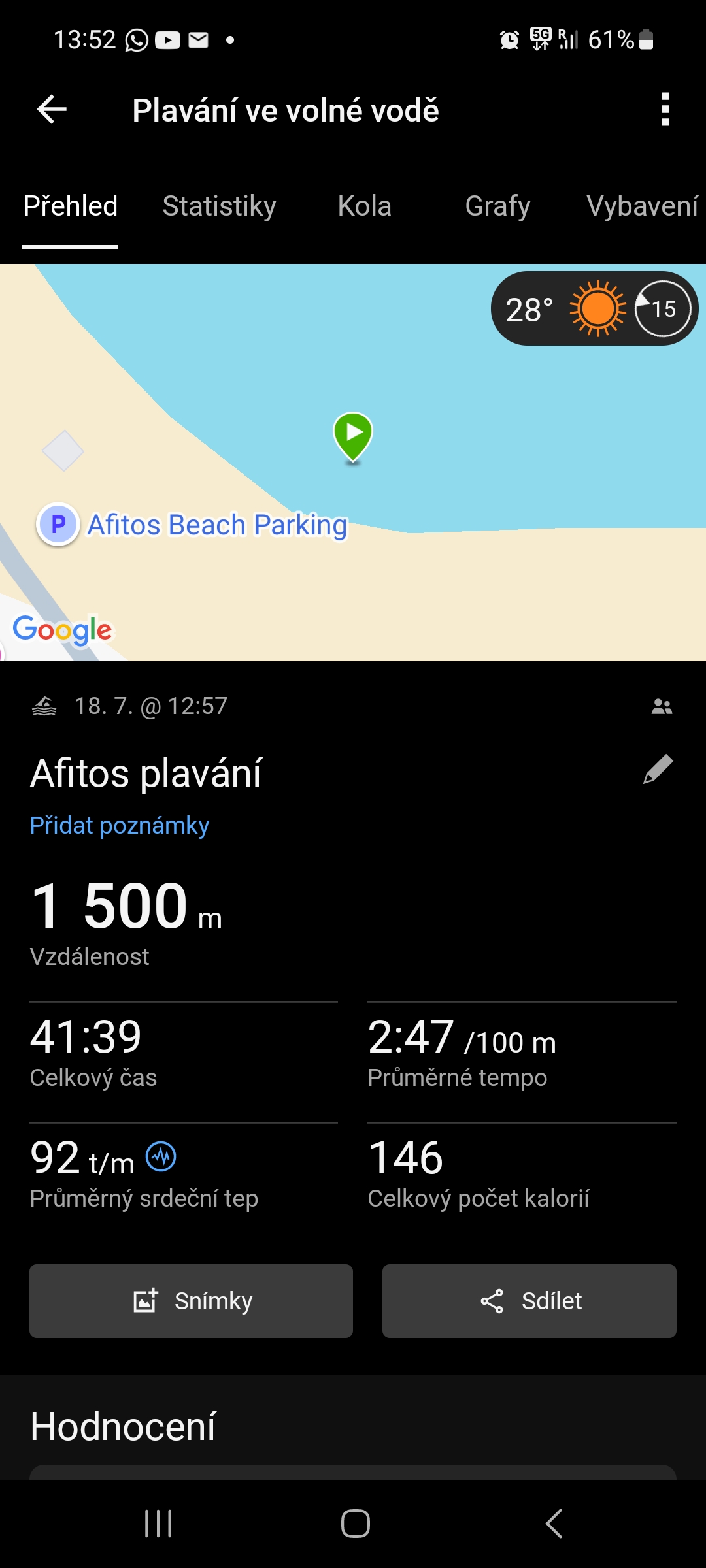Add photos with the Snímky button
The width and height of the screenshot is (706, 1568).
(191, 1301)
